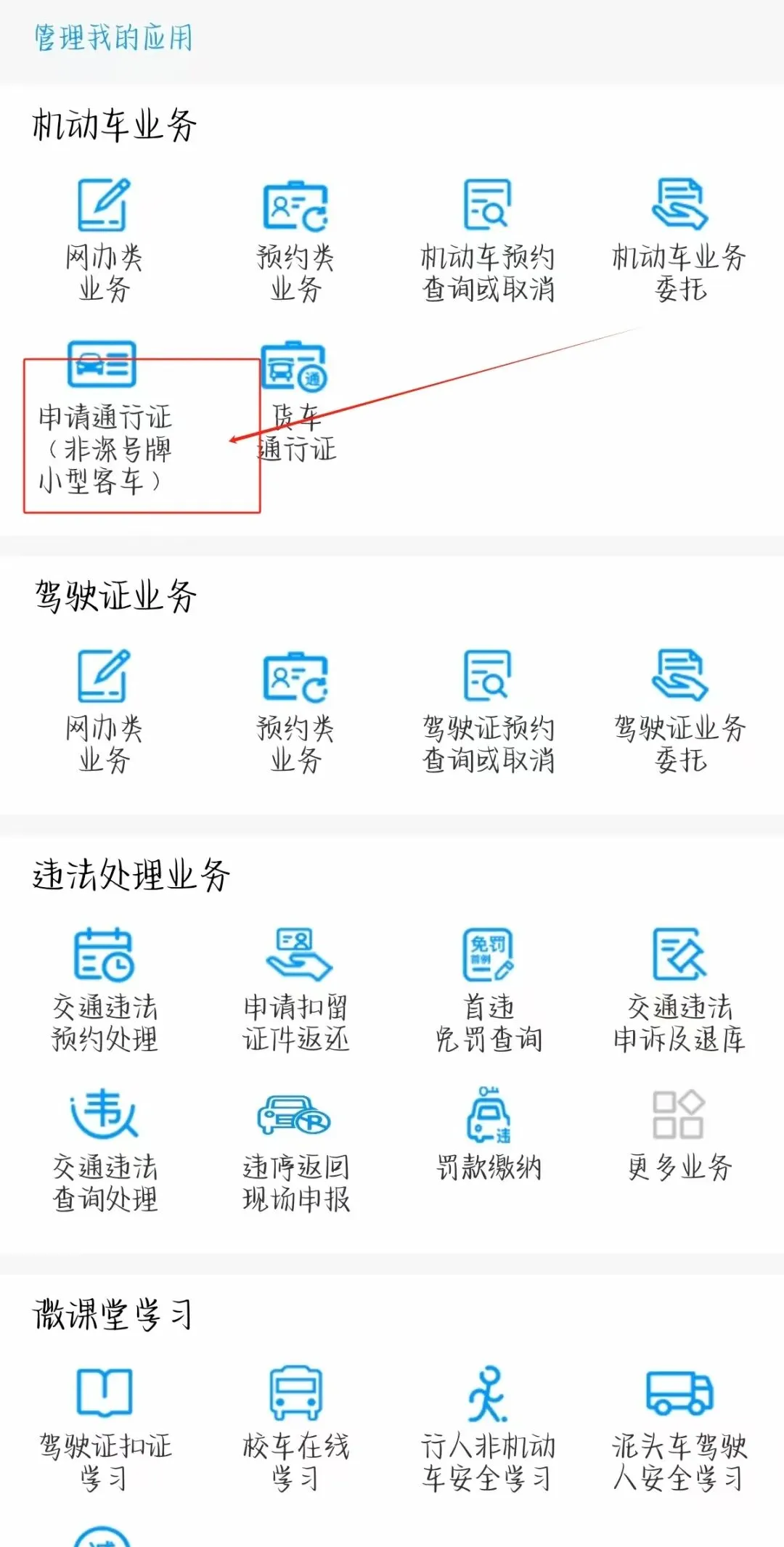
Task: Select 机动车业务委托
Action: 679,240
